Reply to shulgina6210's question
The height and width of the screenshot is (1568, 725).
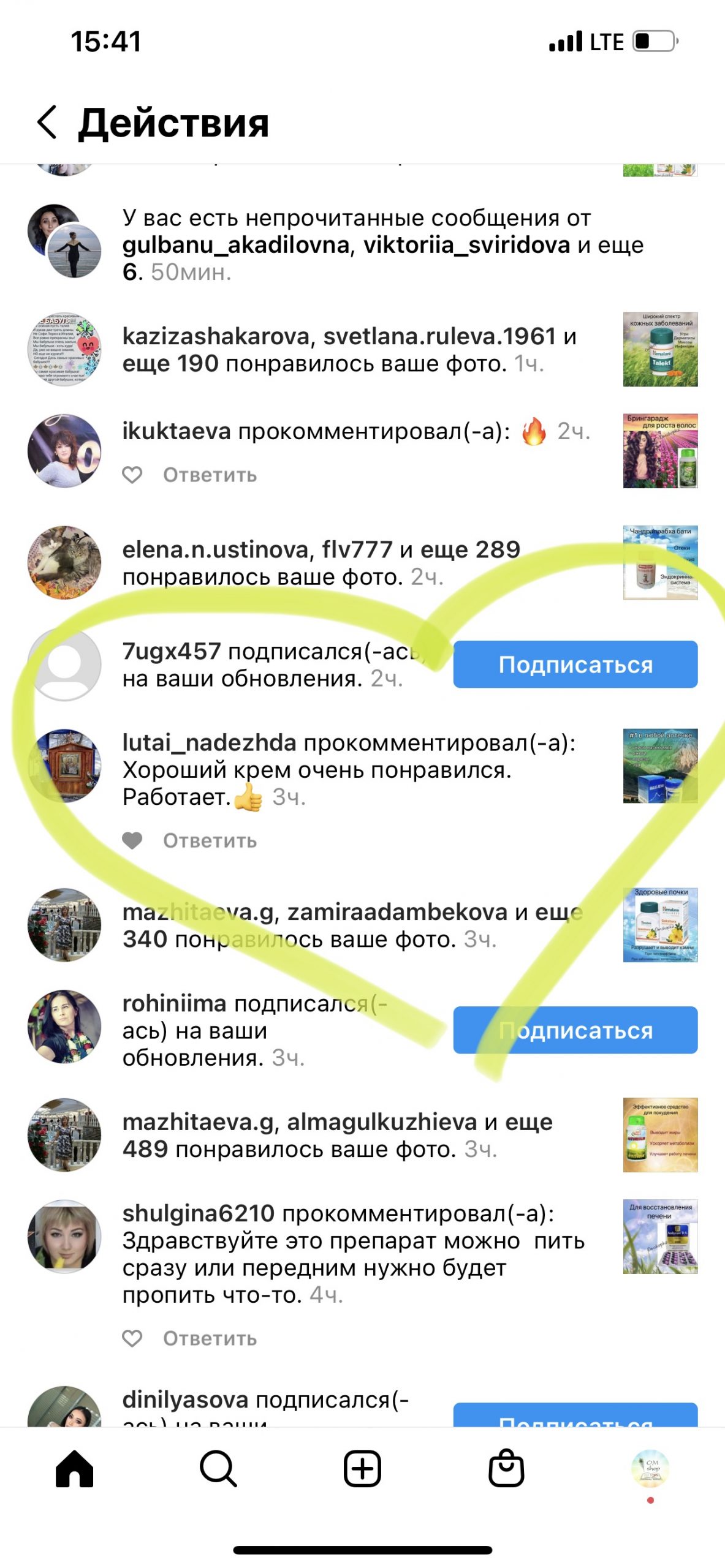[x=210, y=1339]
